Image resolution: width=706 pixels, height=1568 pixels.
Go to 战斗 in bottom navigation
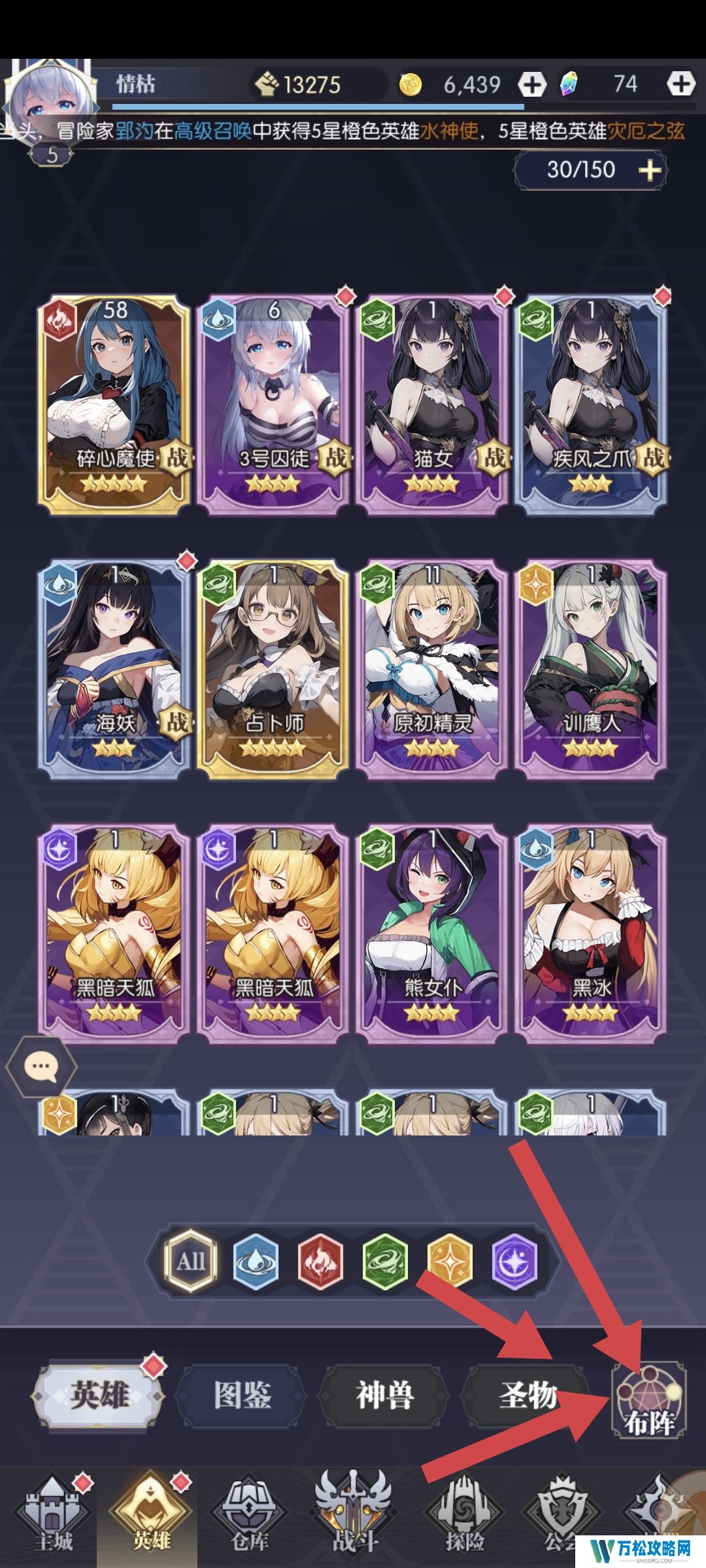click(x=353, y=1516)
